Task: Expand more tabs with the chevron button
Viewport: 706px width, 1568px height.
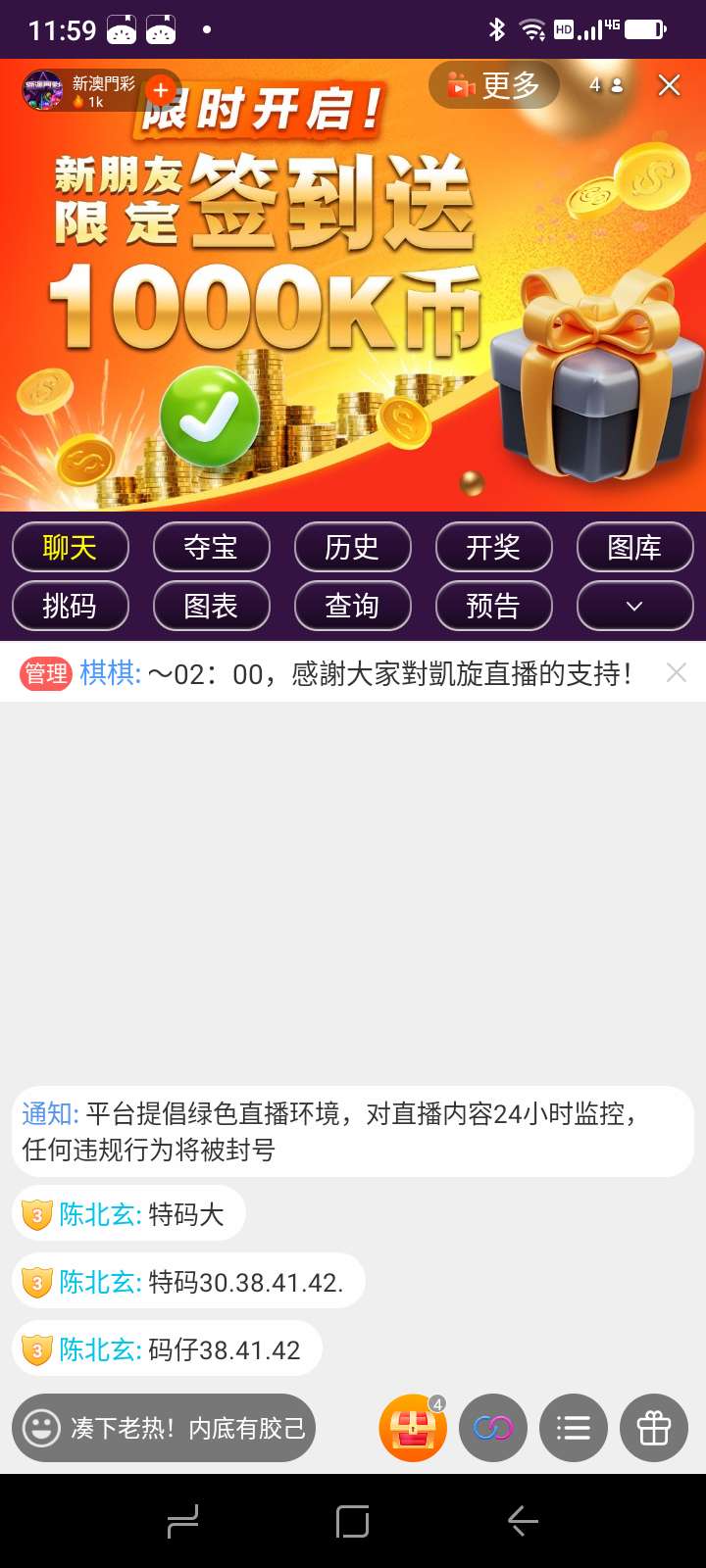Action: point(634,606)
